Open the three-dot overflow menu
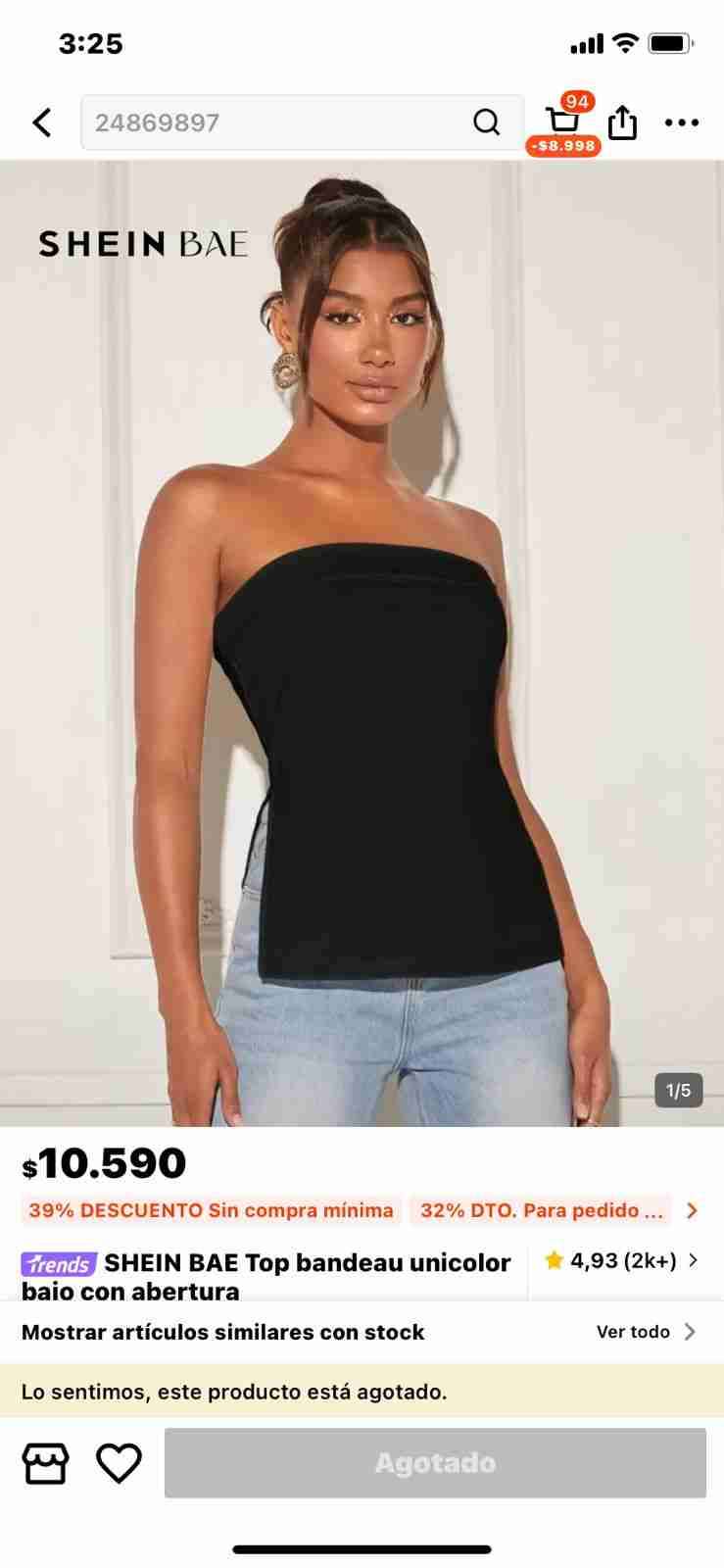Viewport: 724px width, 1568px height. 682,122
